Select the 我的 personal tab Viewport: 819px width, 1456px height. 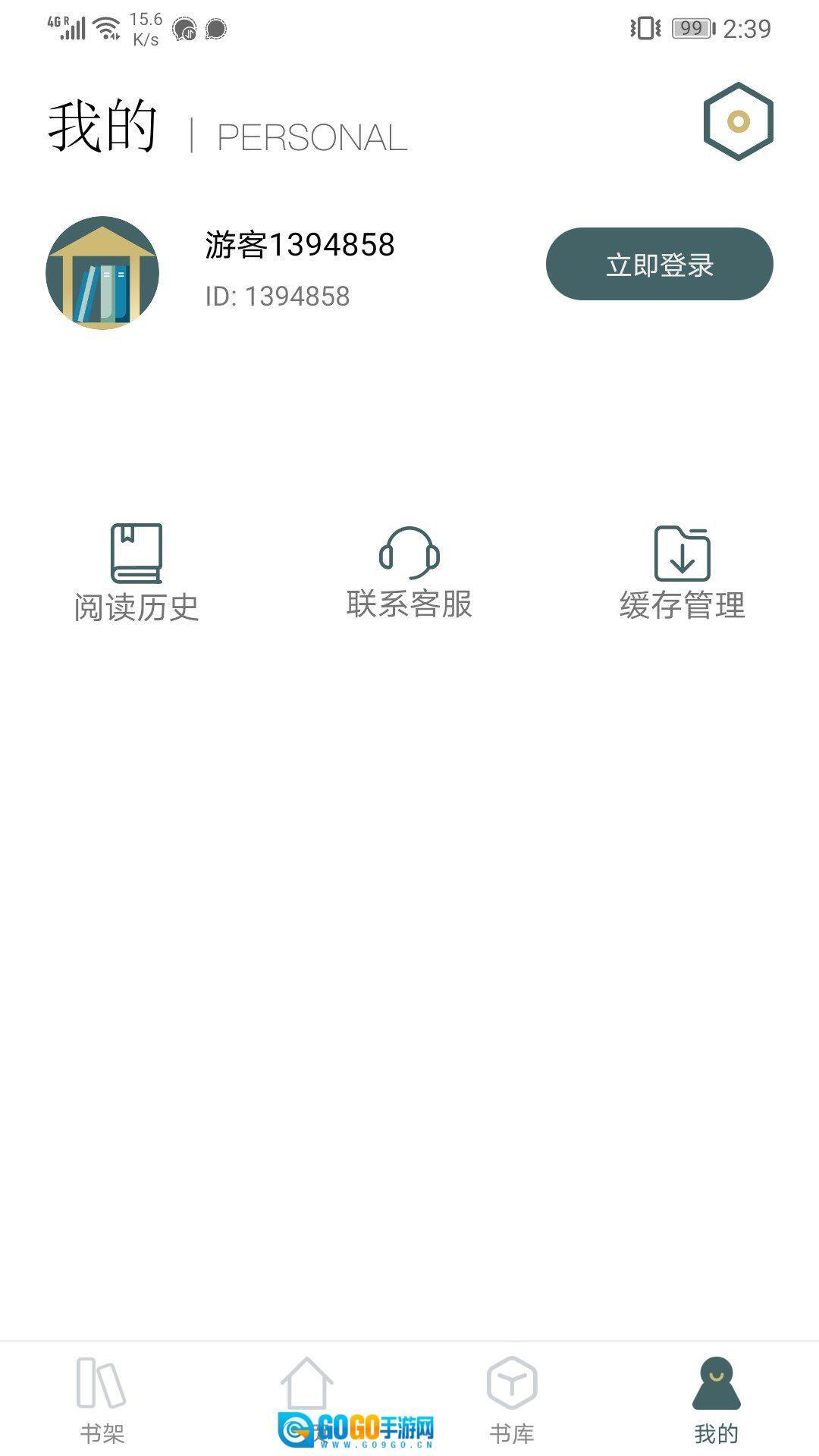point(716,1400)
